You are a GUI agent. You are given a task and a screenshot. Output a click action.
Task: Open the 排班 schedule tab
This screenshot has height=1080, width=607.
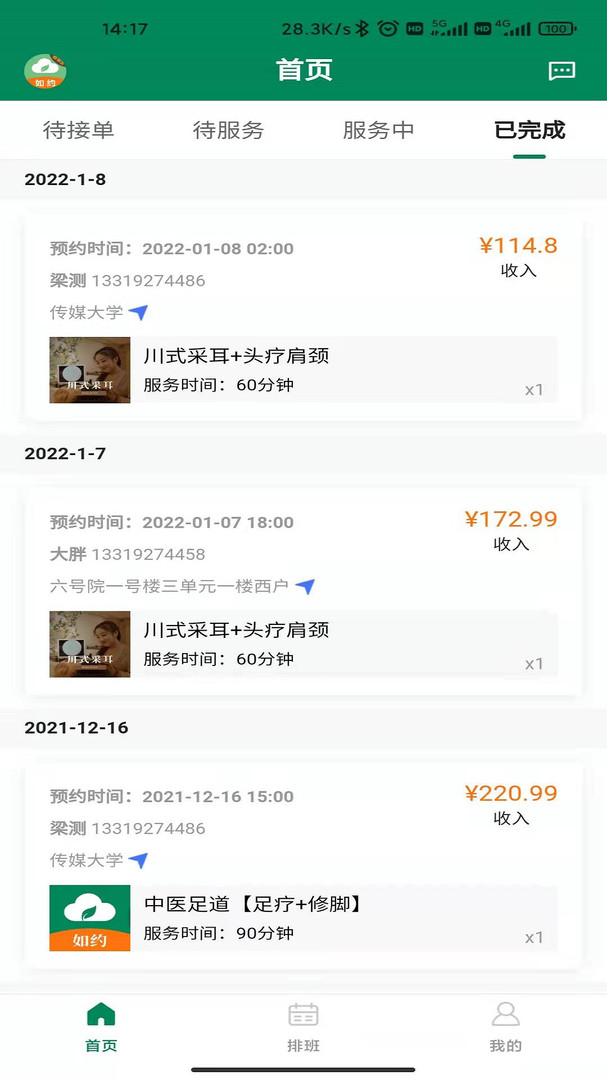pyautogui.click(x=303, y=1027)
